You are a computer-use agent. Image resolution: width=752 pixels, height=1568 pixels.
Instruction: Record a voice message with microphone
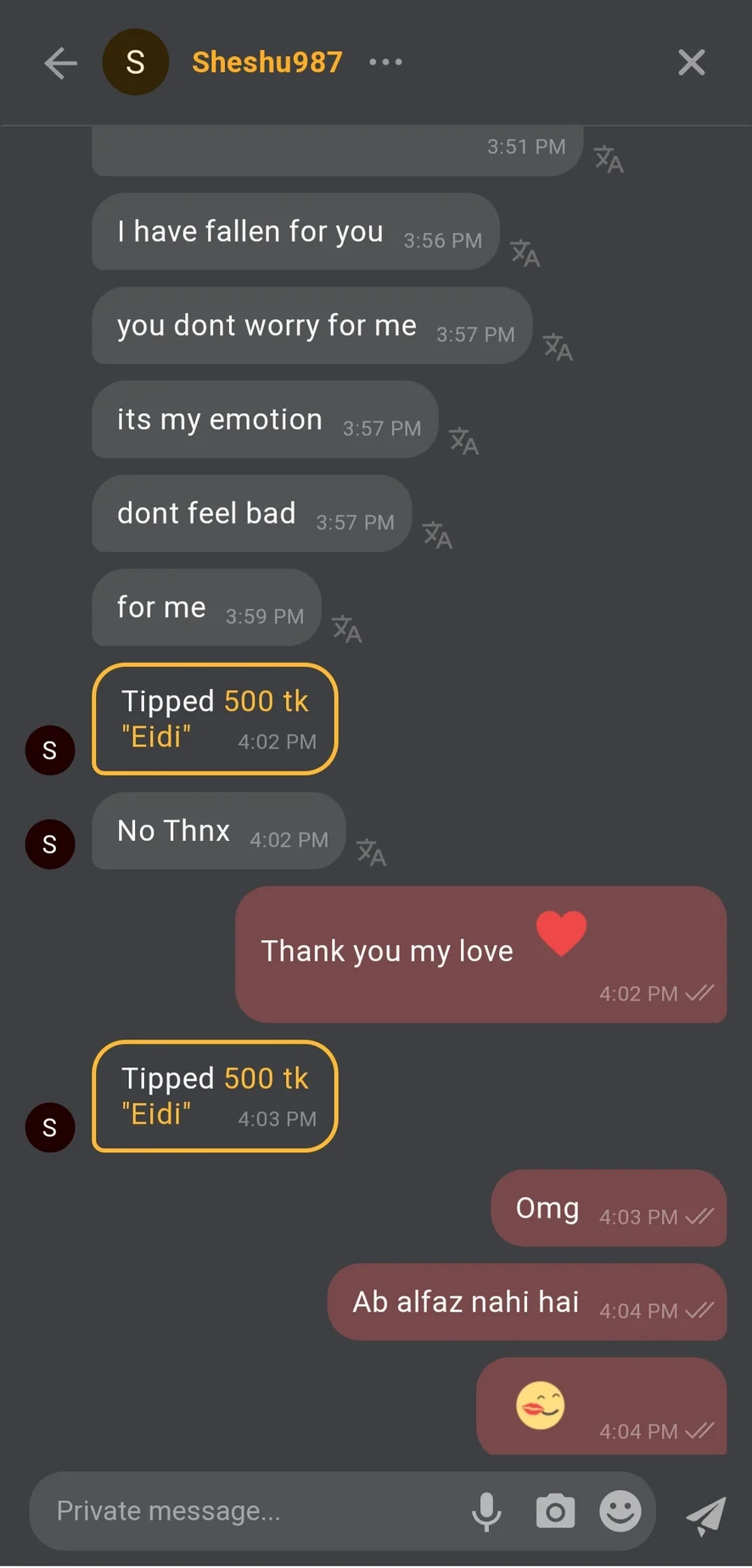[x=486, y=1511]
